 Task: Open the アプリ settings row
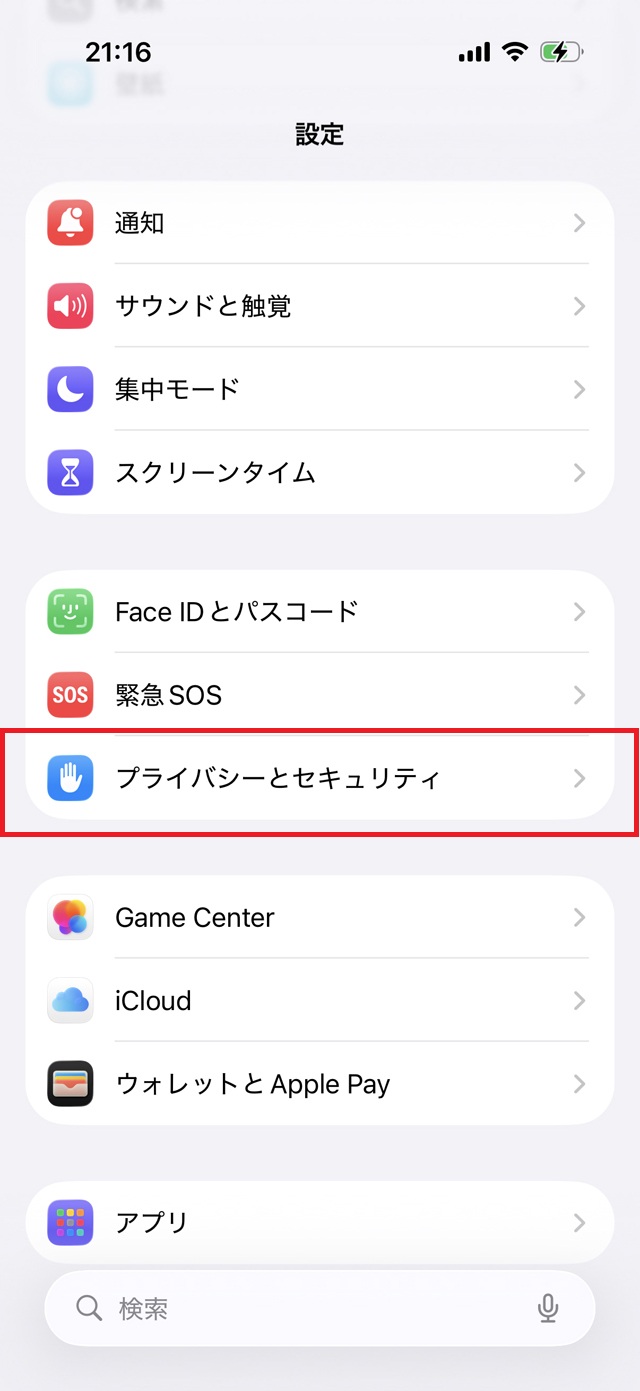point(320,1223)
